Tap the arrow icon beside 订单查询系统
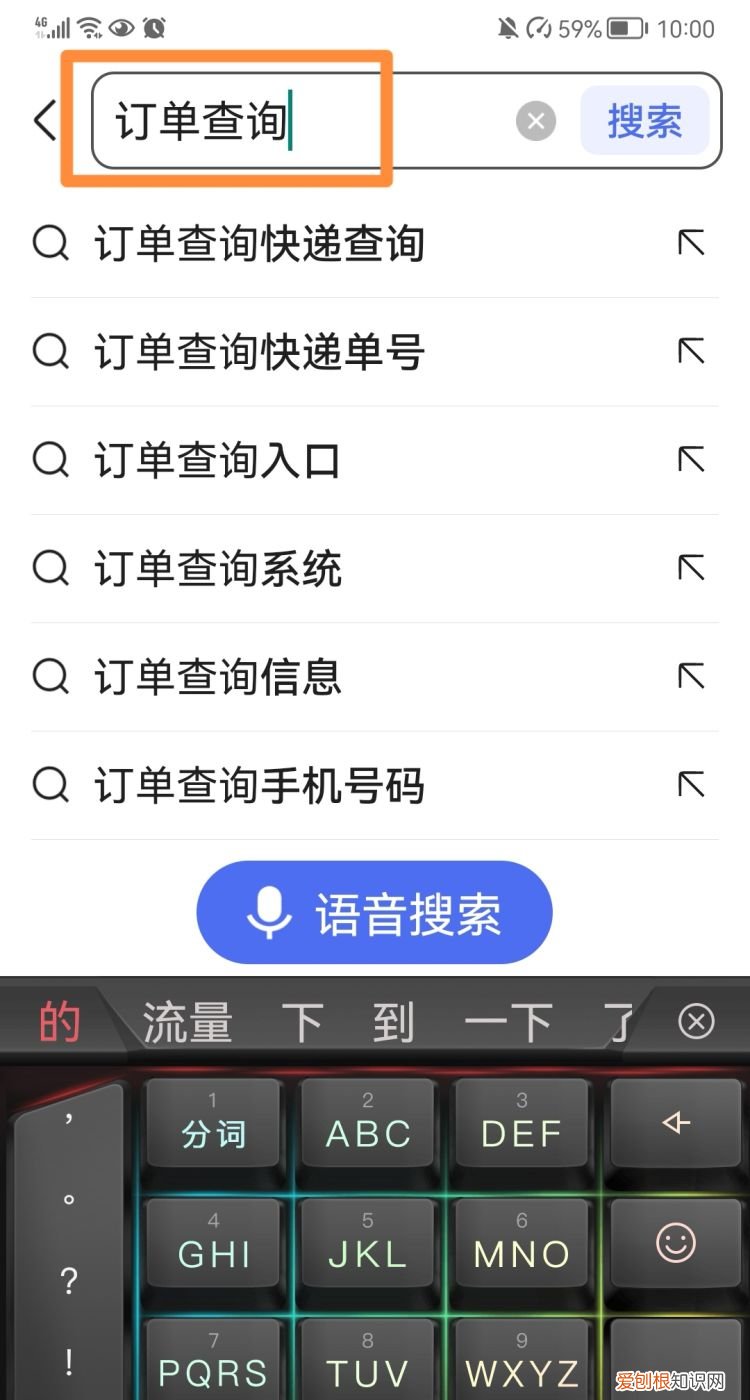 point(690,568)
